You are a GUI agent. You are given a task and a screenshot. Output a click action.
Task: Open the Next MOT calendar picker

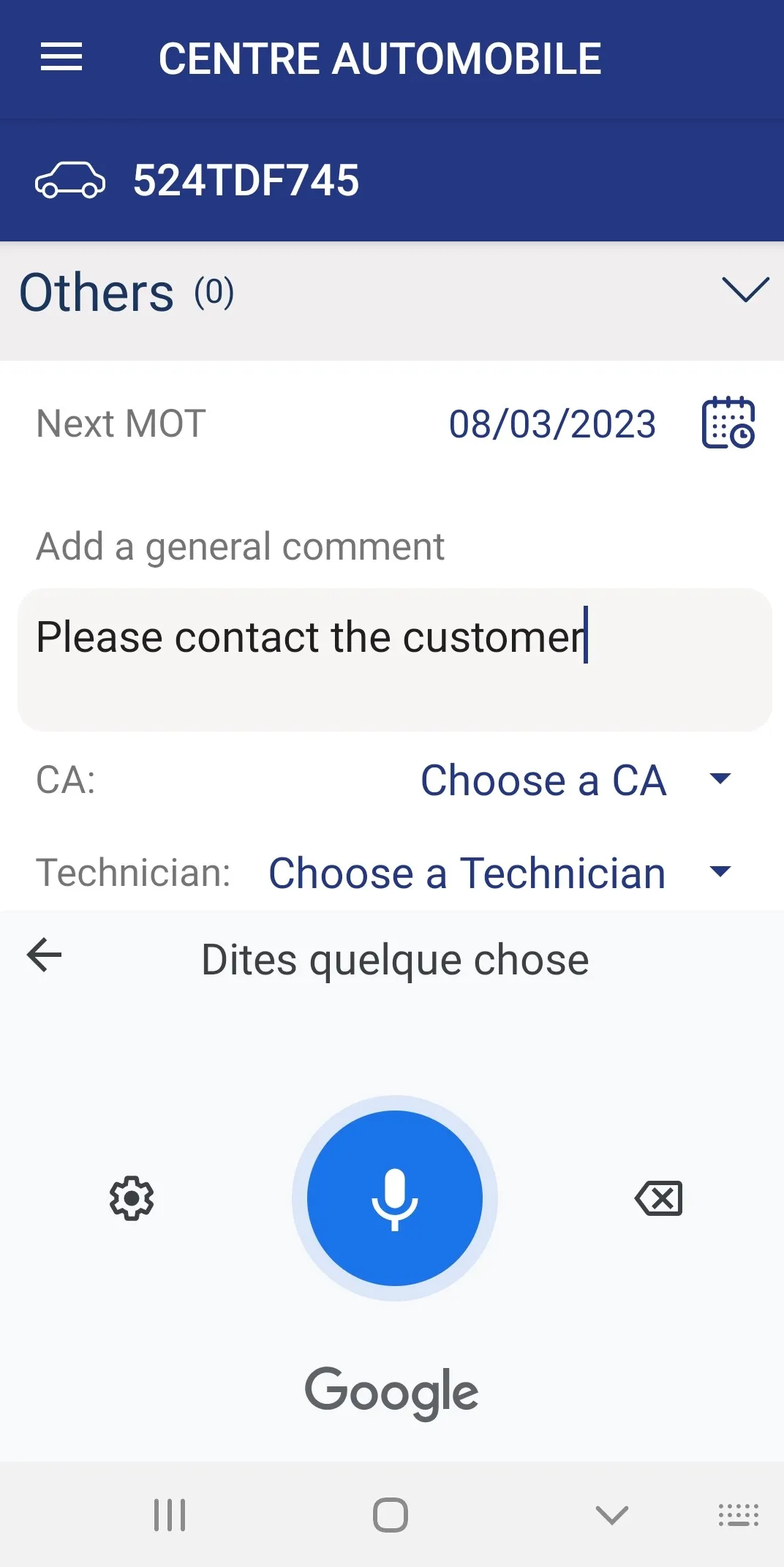click(728, 423)
